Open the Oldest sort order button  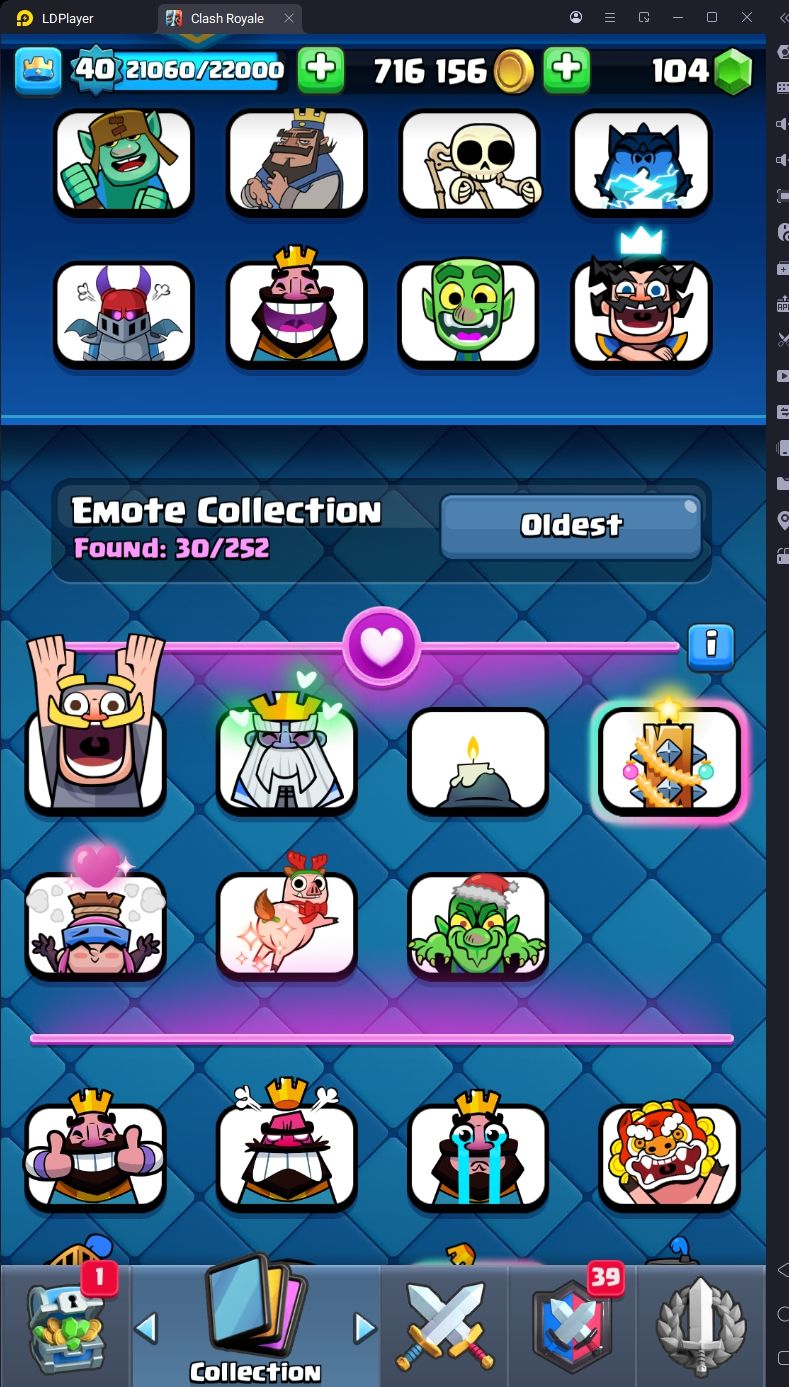[x=571, y=525]
